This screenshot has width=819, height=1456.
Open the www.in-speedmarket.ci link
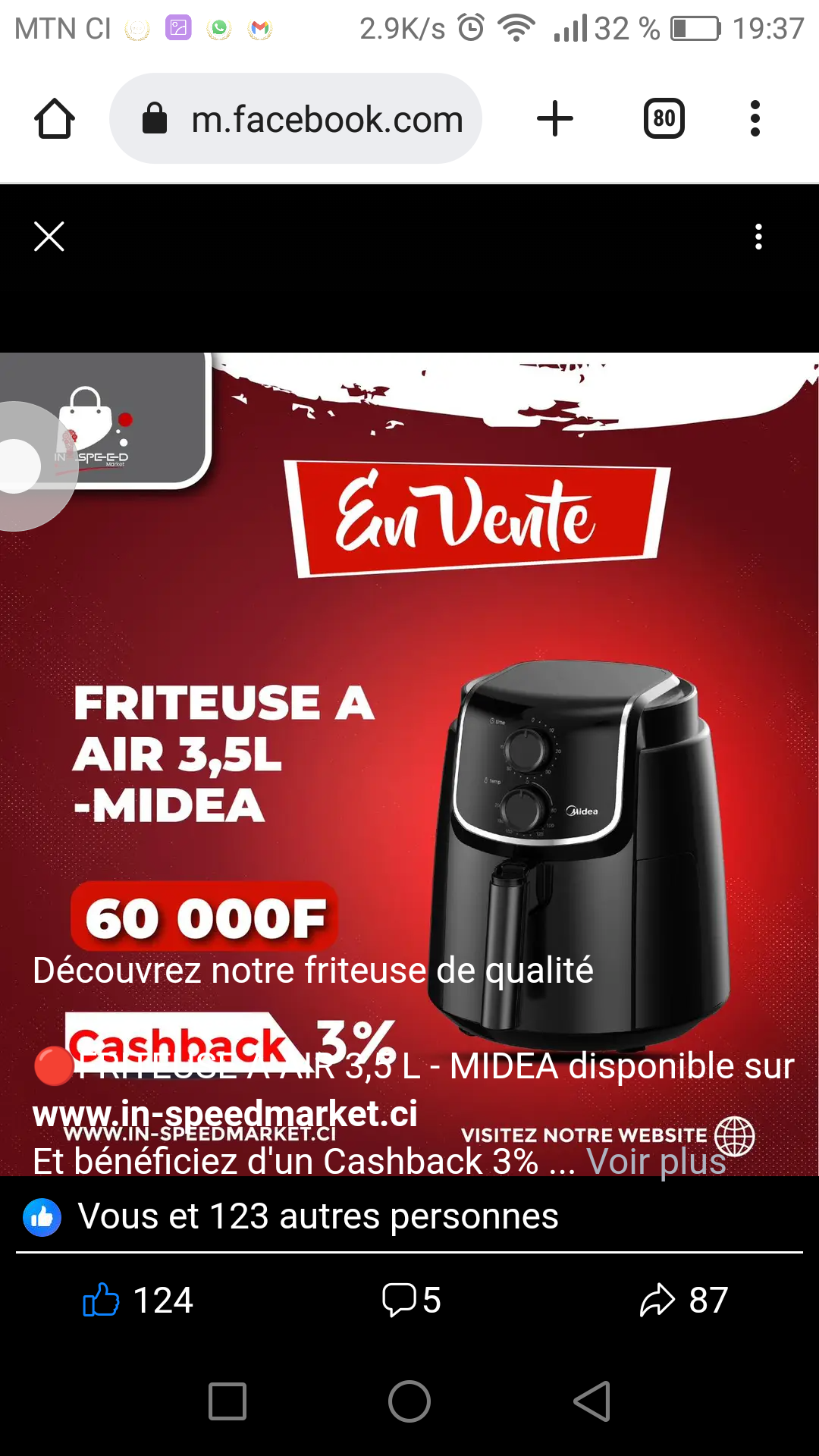[225, 1113]
